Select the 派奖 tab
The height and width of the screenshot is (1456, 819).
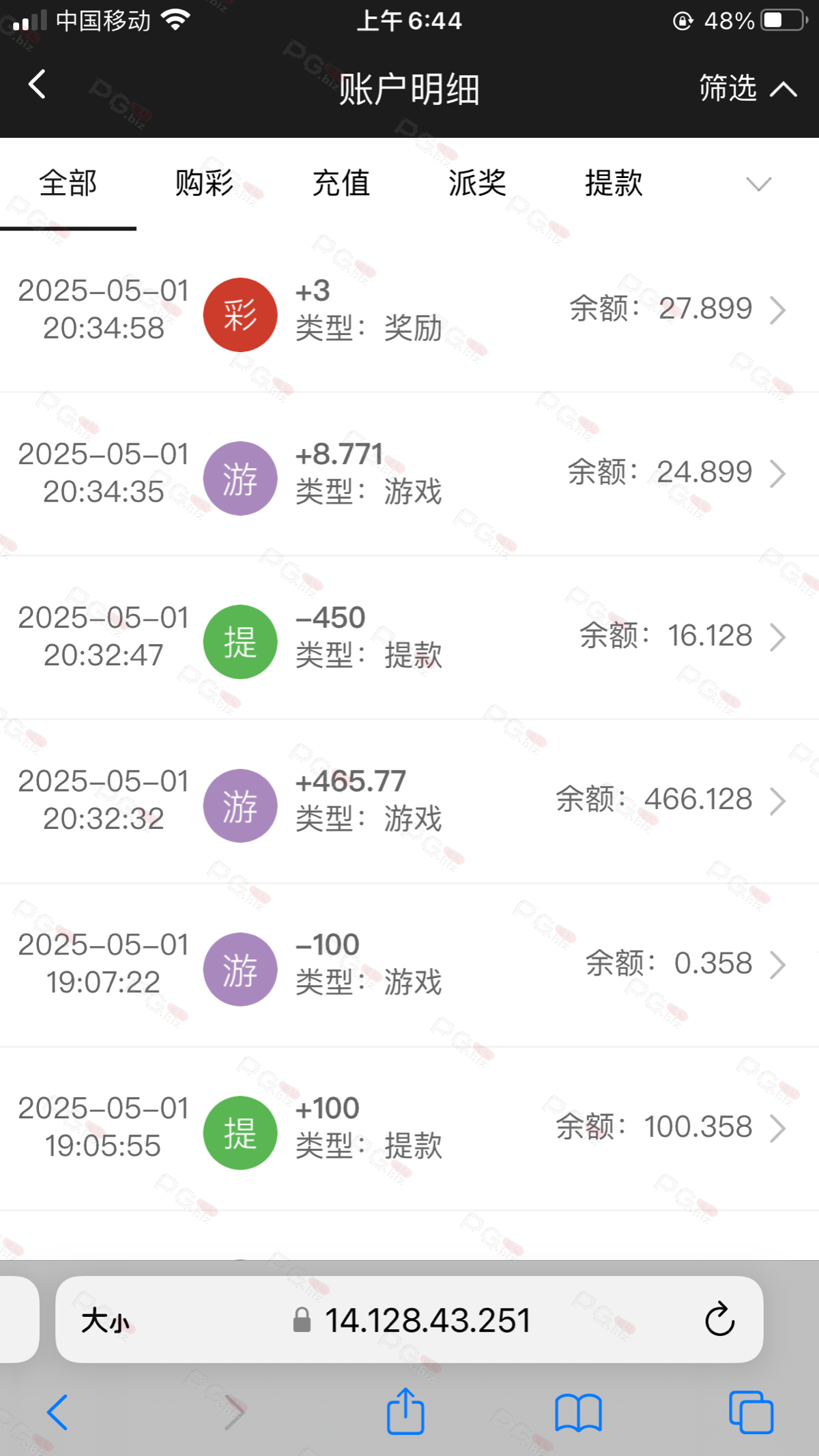(x=477, y=183)
